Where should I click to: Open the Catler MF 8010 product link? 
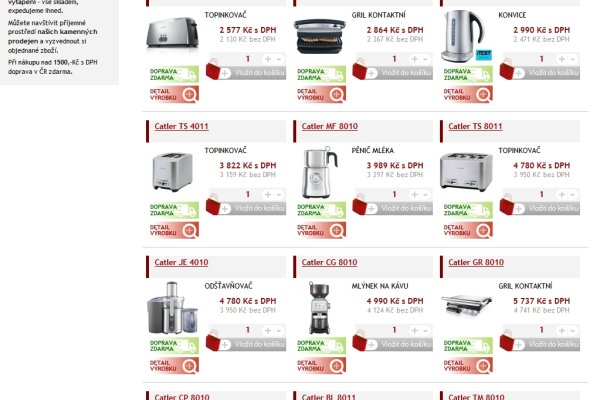point(328,127)
